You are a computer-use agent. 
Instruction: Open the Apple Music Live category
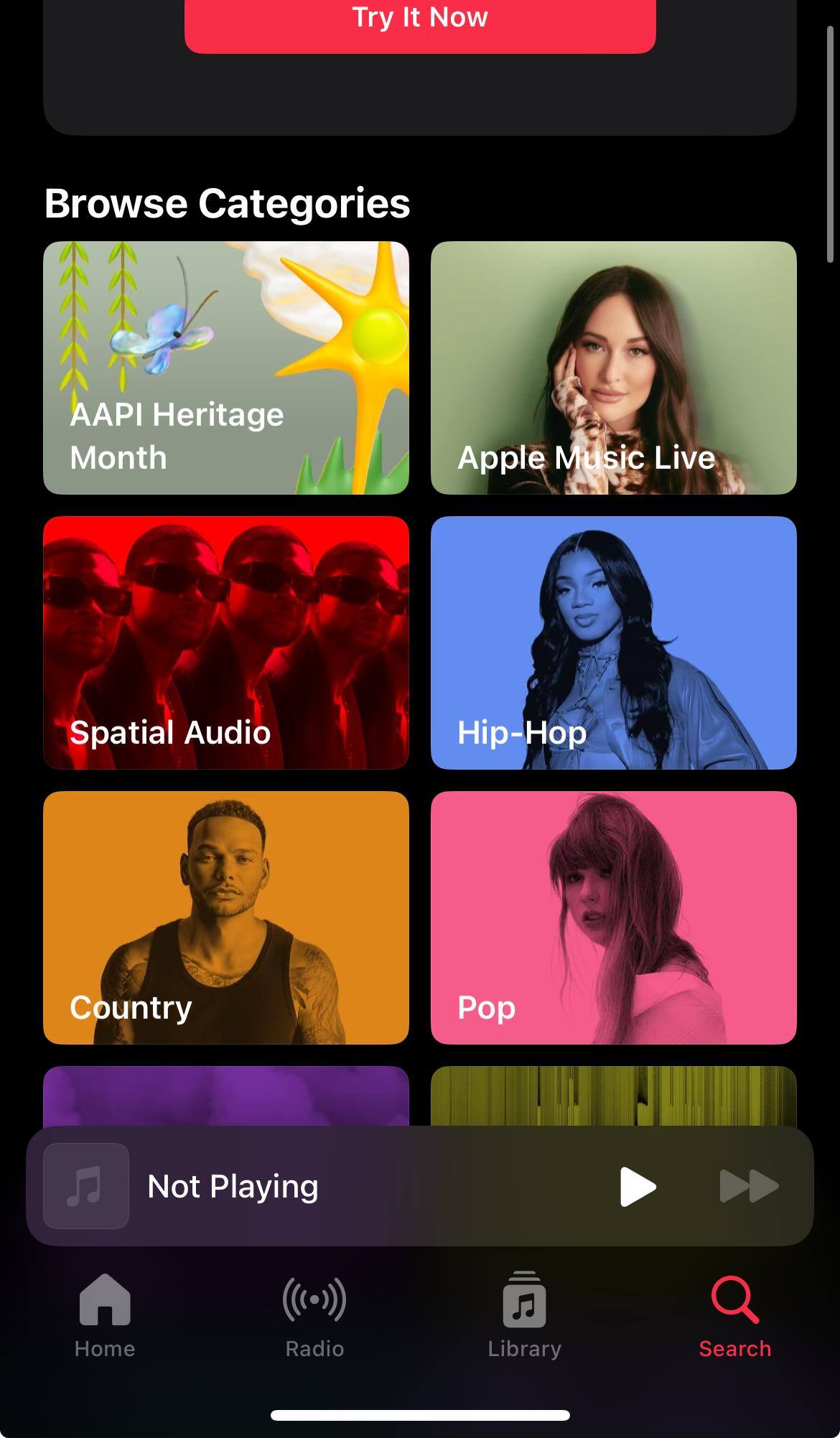tap(613, 368)
